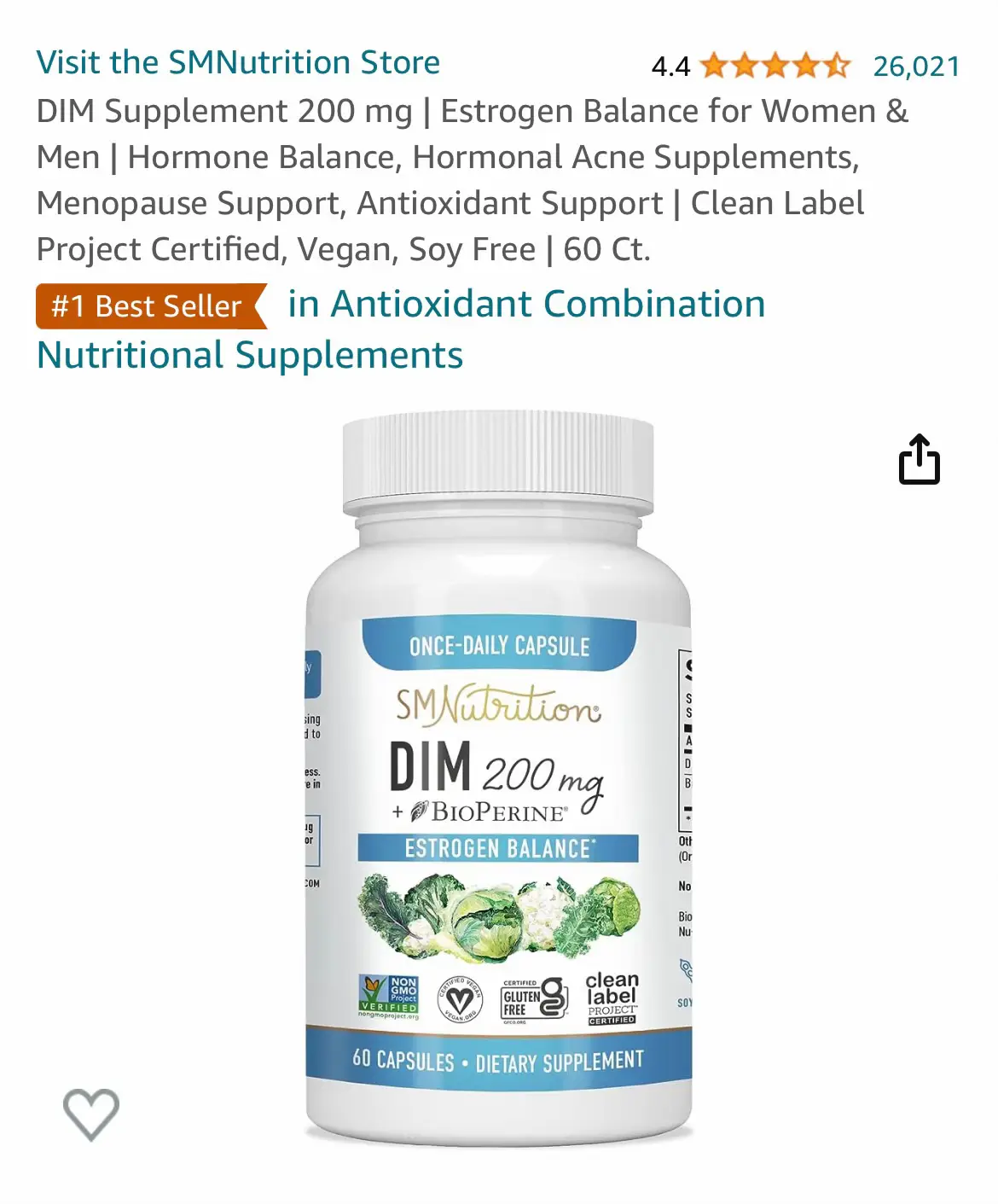Share this DIM supplement product
998x1204 pixels.
pyautogui.click(x=919, y=461)
